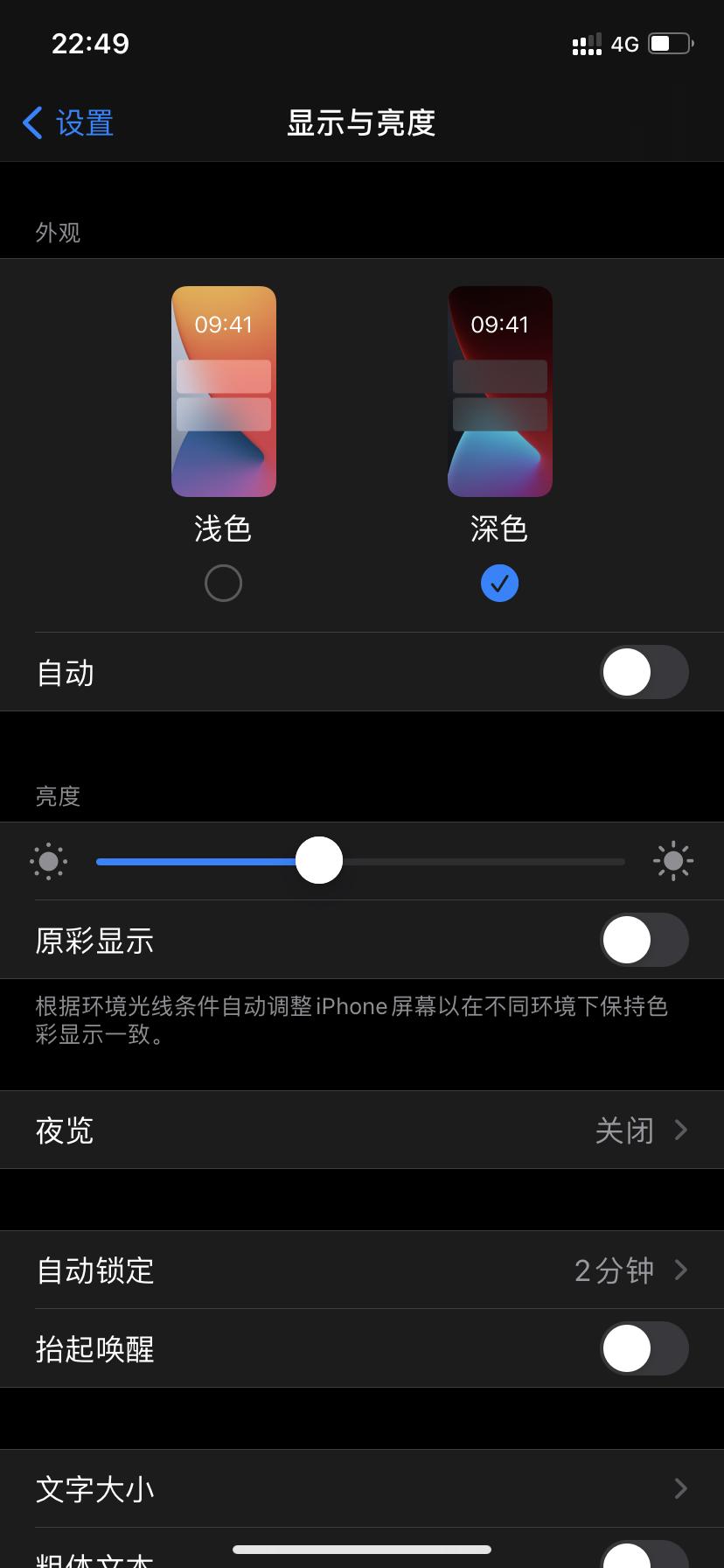724x1568 pixels.
Task: Tap the 4G network indicator
Action: [x=624, y=44]
